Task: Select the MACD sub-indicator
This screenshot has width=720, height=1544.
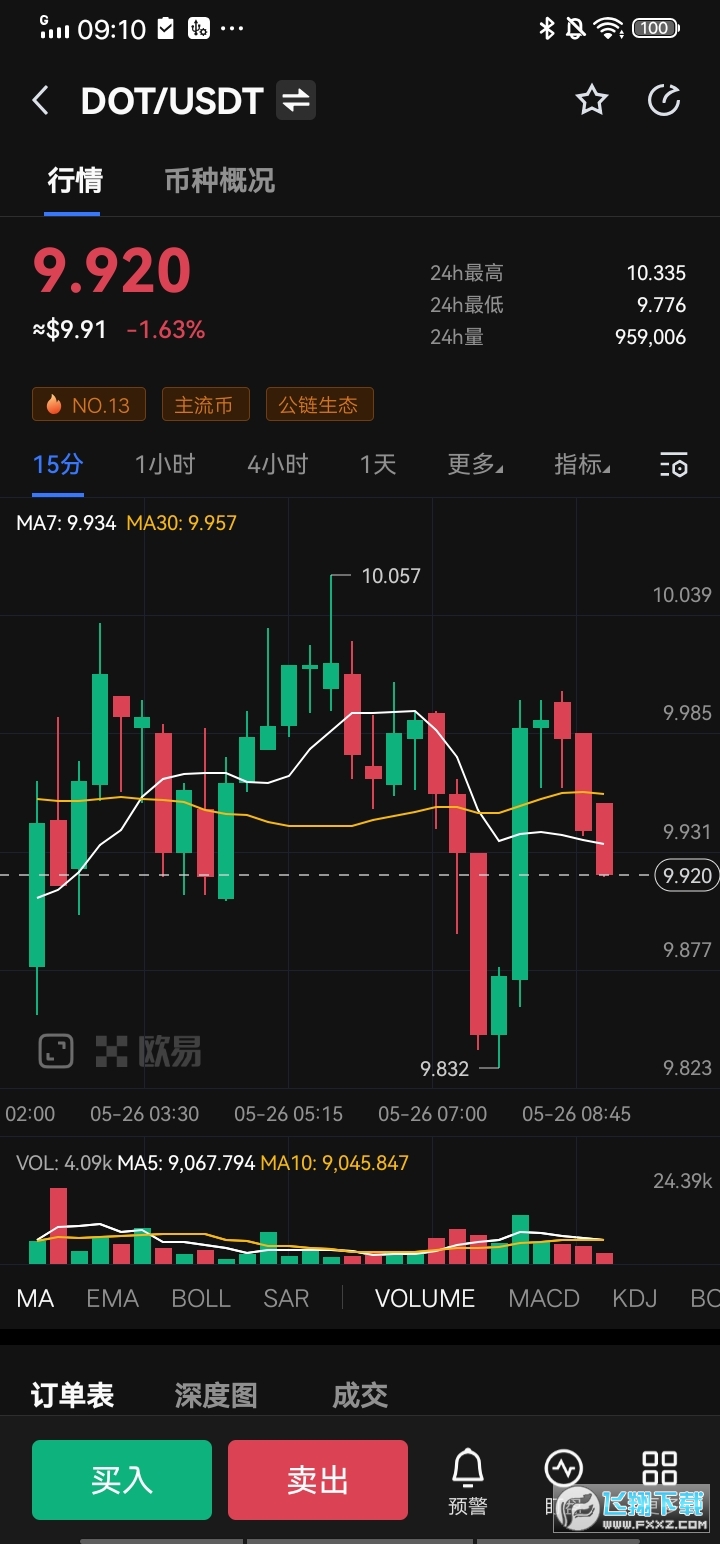Action: [544, 1298]
